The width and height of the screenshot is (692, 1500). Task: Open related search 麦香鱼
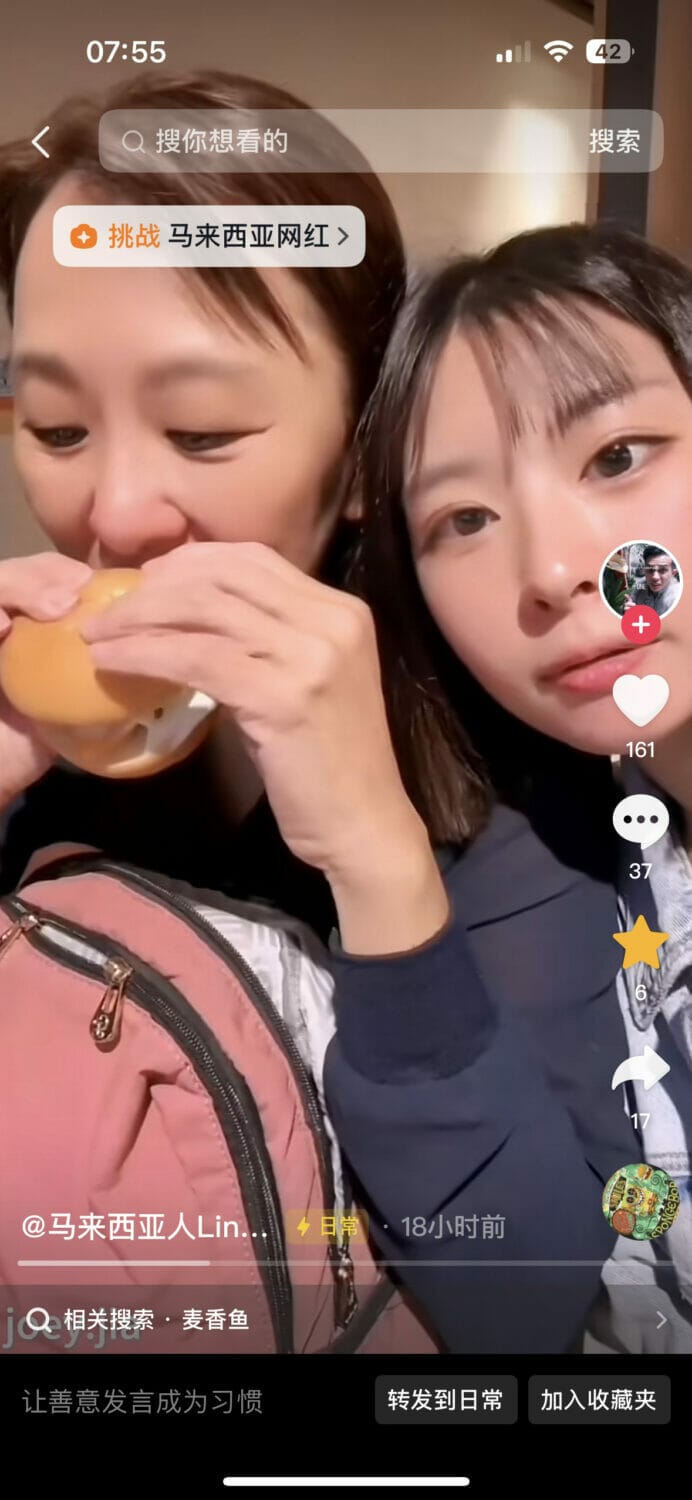(215, 1320)
